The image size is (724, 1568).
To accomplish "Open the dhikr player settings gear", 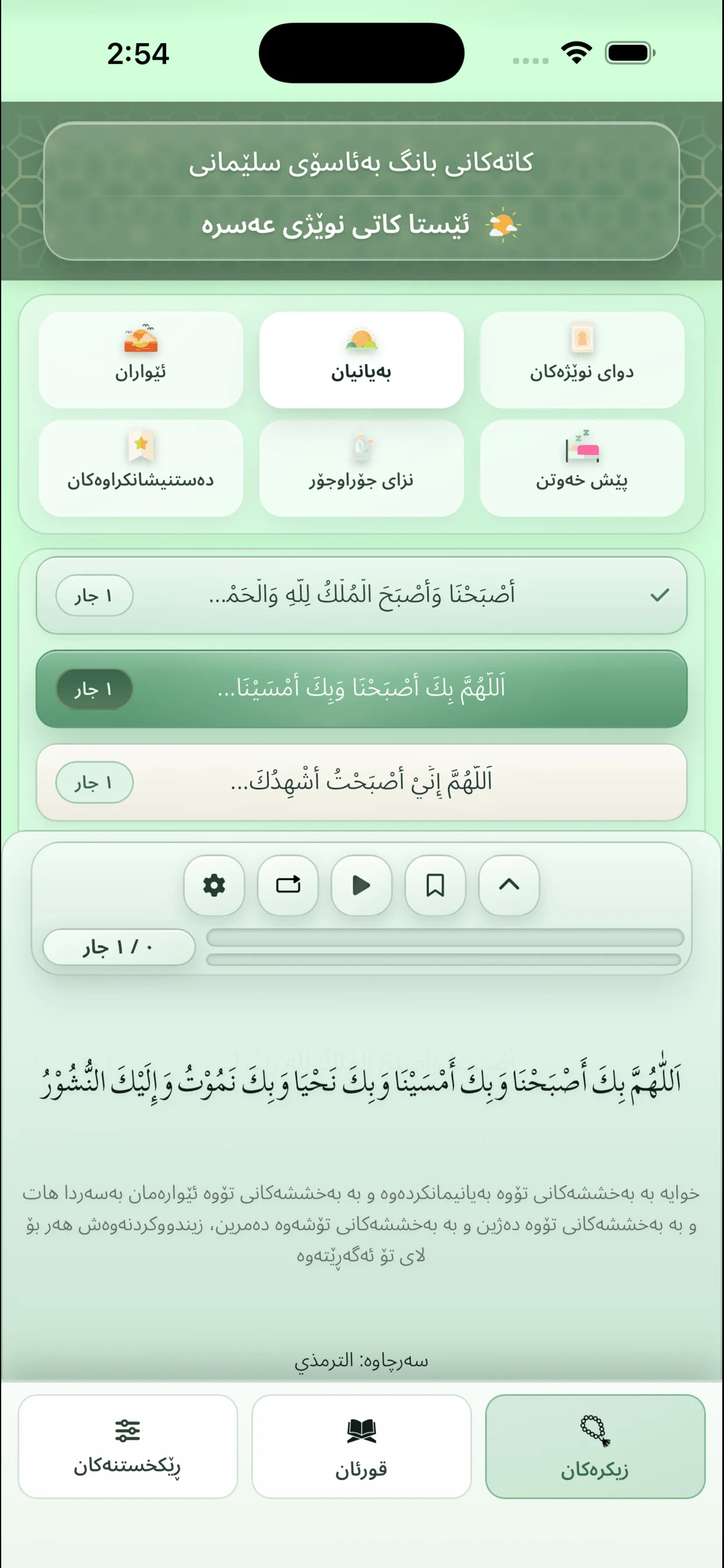I will 214,886.
